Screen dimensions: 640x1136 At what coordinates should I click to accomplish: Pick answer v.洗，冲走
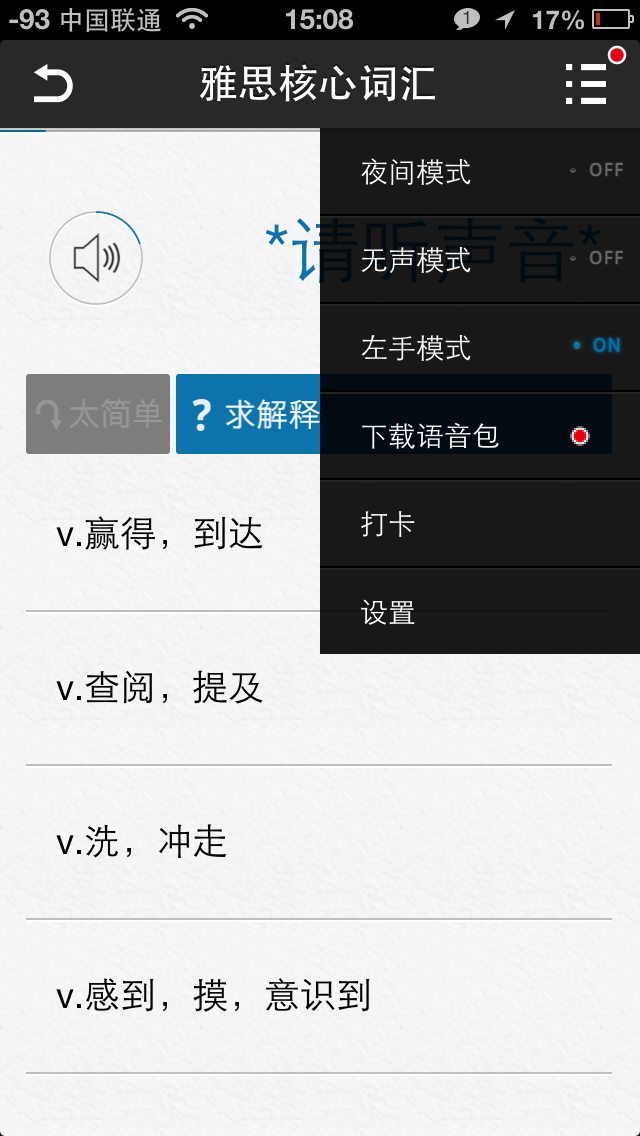point(318,842)
